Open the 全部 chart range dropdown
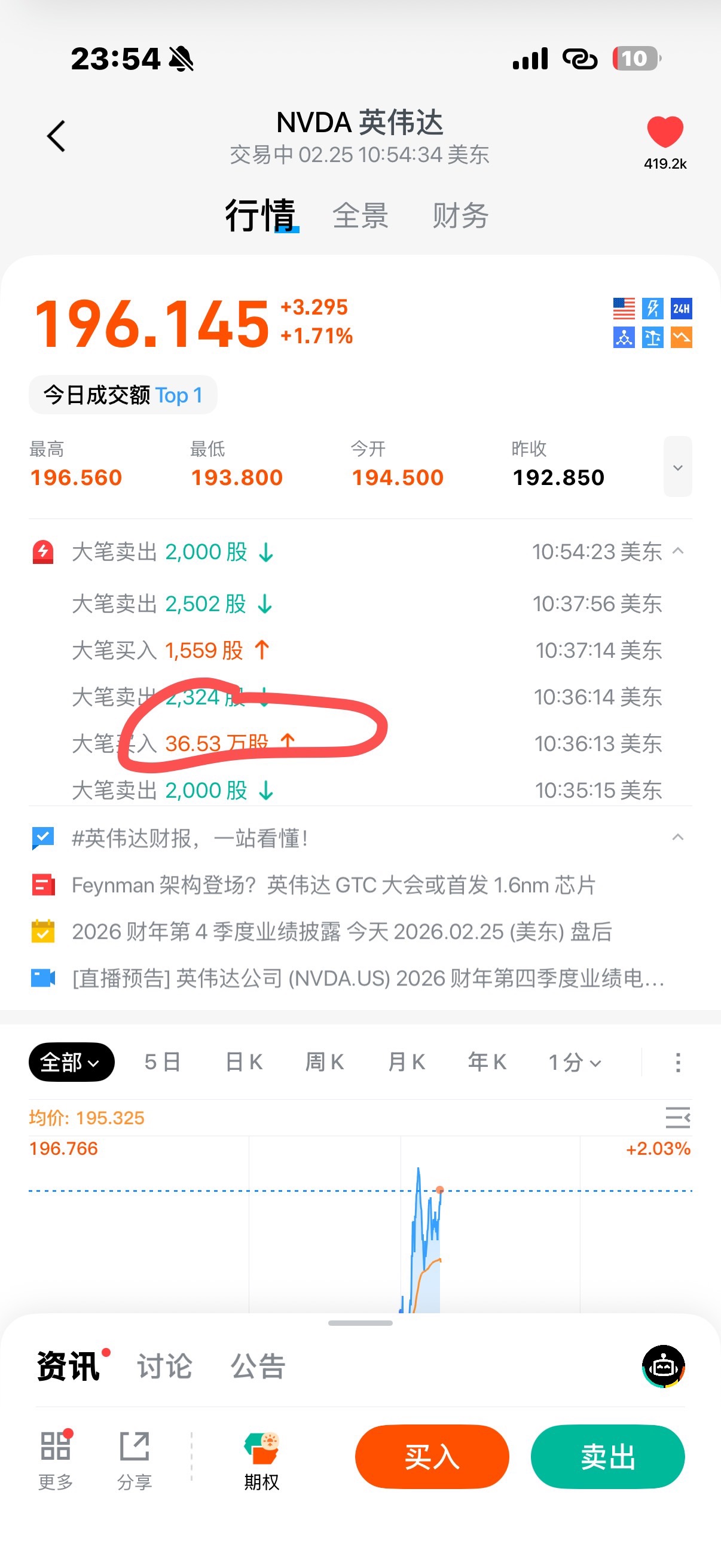Image resolution: width=721 pixels, height=1568 pixels. [71, 1062]
